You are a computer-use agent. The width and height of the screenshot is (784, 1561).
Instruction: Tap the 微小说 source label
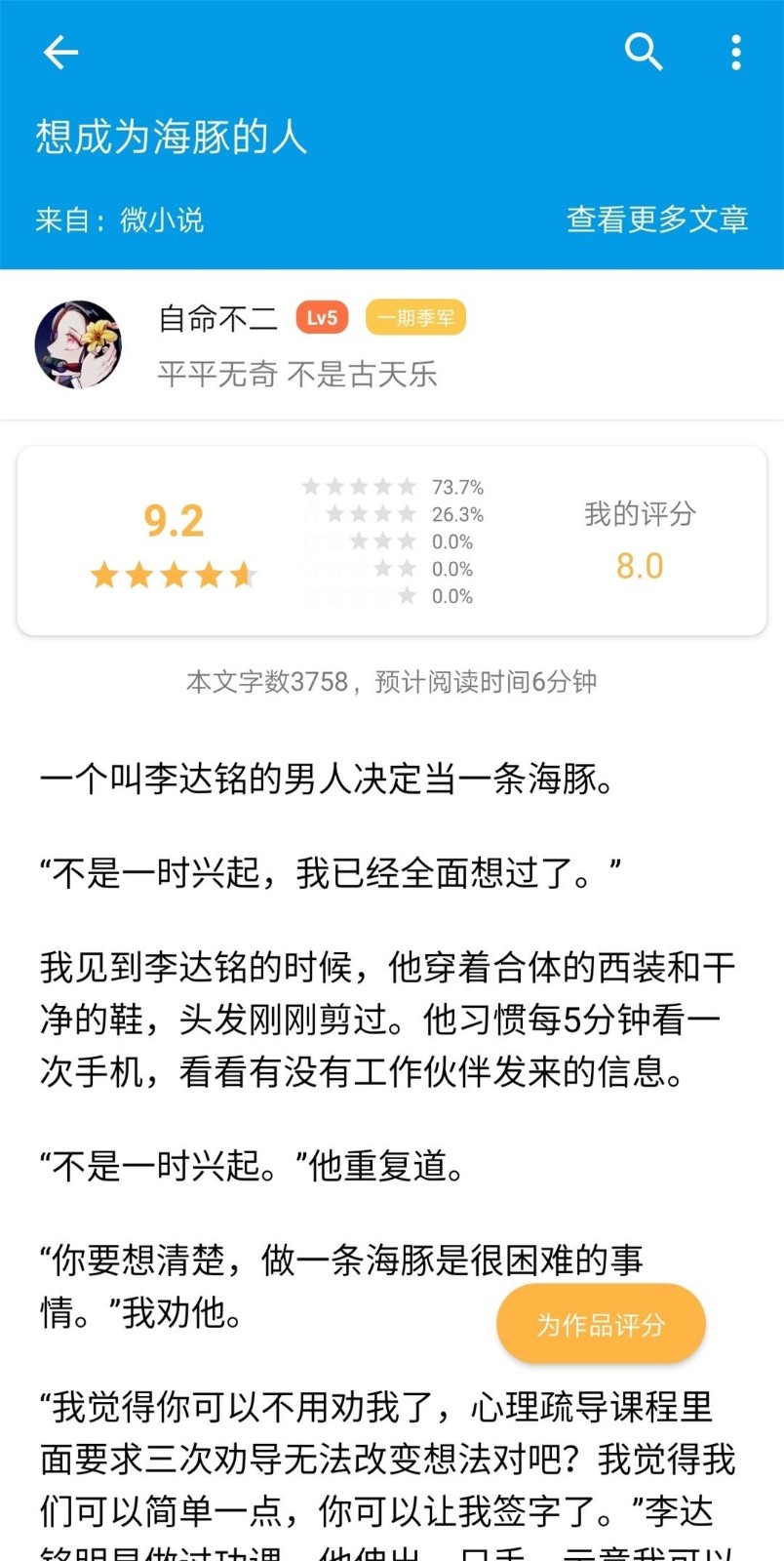point(169,220)
